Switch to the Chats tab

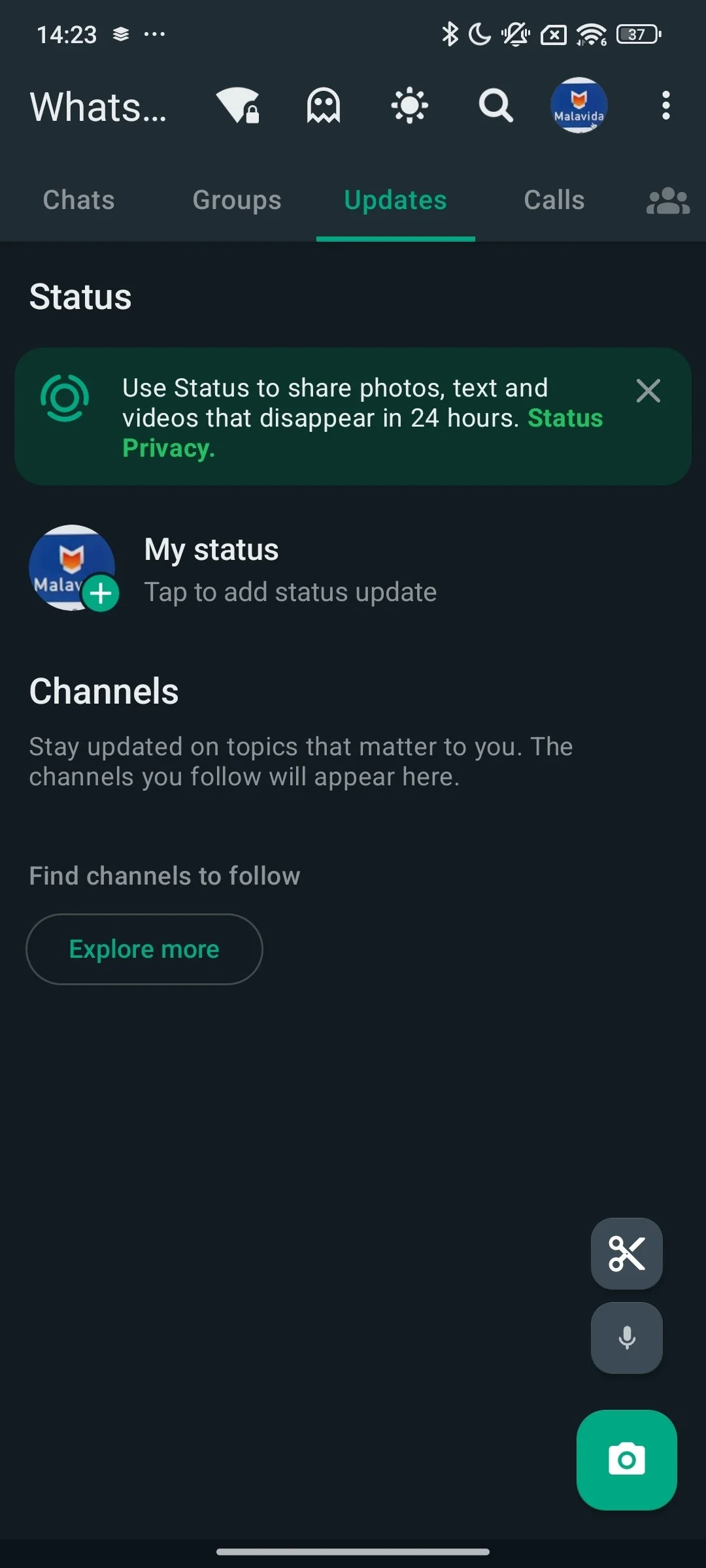coord(78,200)
